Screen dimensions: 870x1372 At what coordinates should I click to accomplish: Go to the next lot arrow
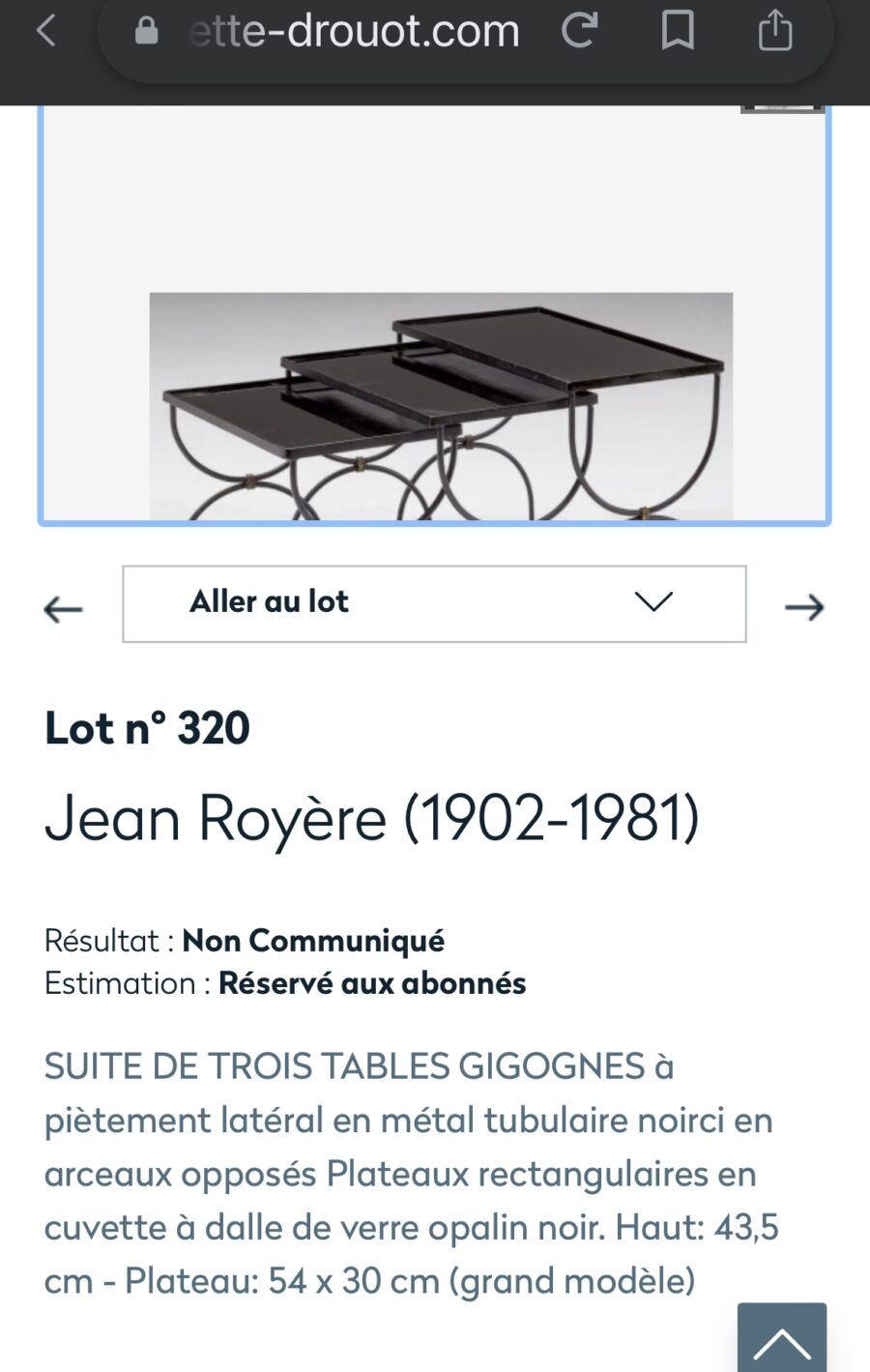click(803, 607)
